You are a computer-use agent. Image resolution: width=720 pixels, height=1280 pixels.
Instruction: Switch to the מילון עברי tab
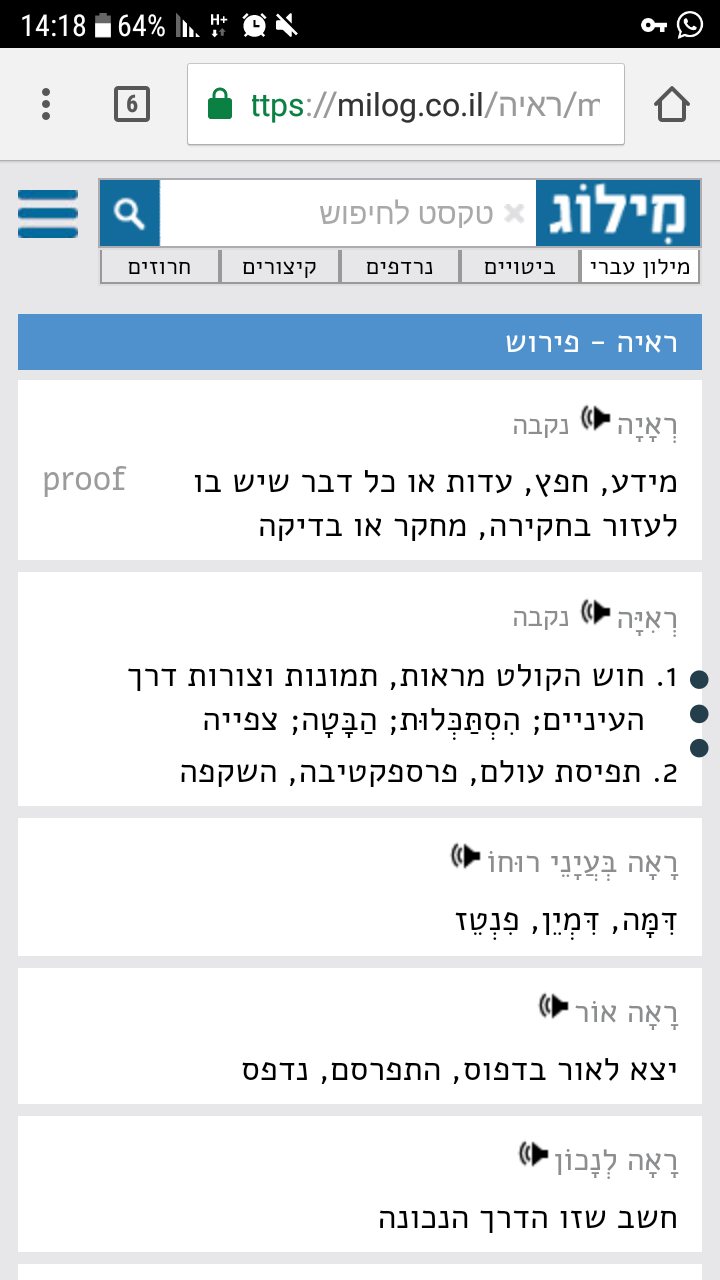click(641, 267)
